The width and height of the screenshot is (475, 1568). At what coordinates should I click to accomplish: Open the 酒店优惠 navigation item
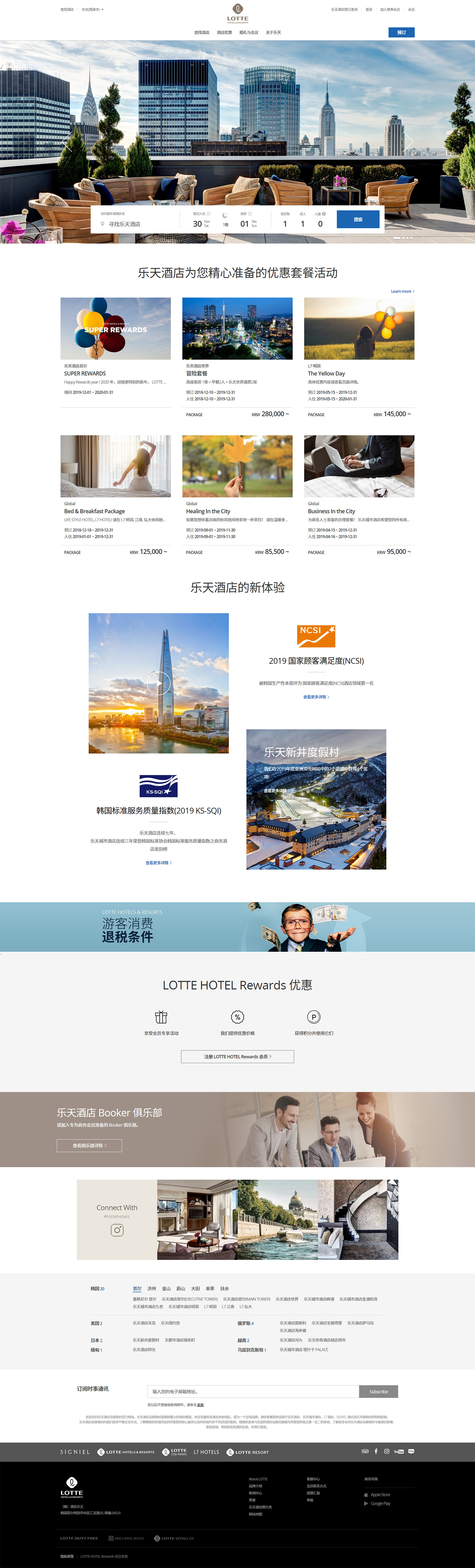pos(224,32)
